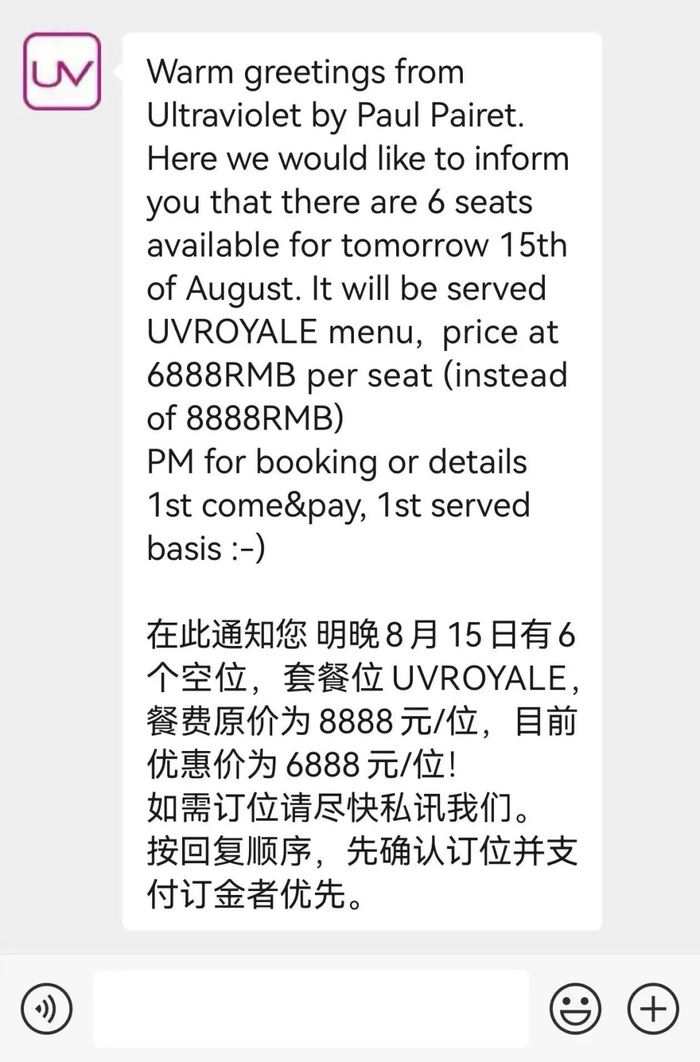Switch to voice message input
Screen dimensions: 700x1062
click(x=46, y=1008)
